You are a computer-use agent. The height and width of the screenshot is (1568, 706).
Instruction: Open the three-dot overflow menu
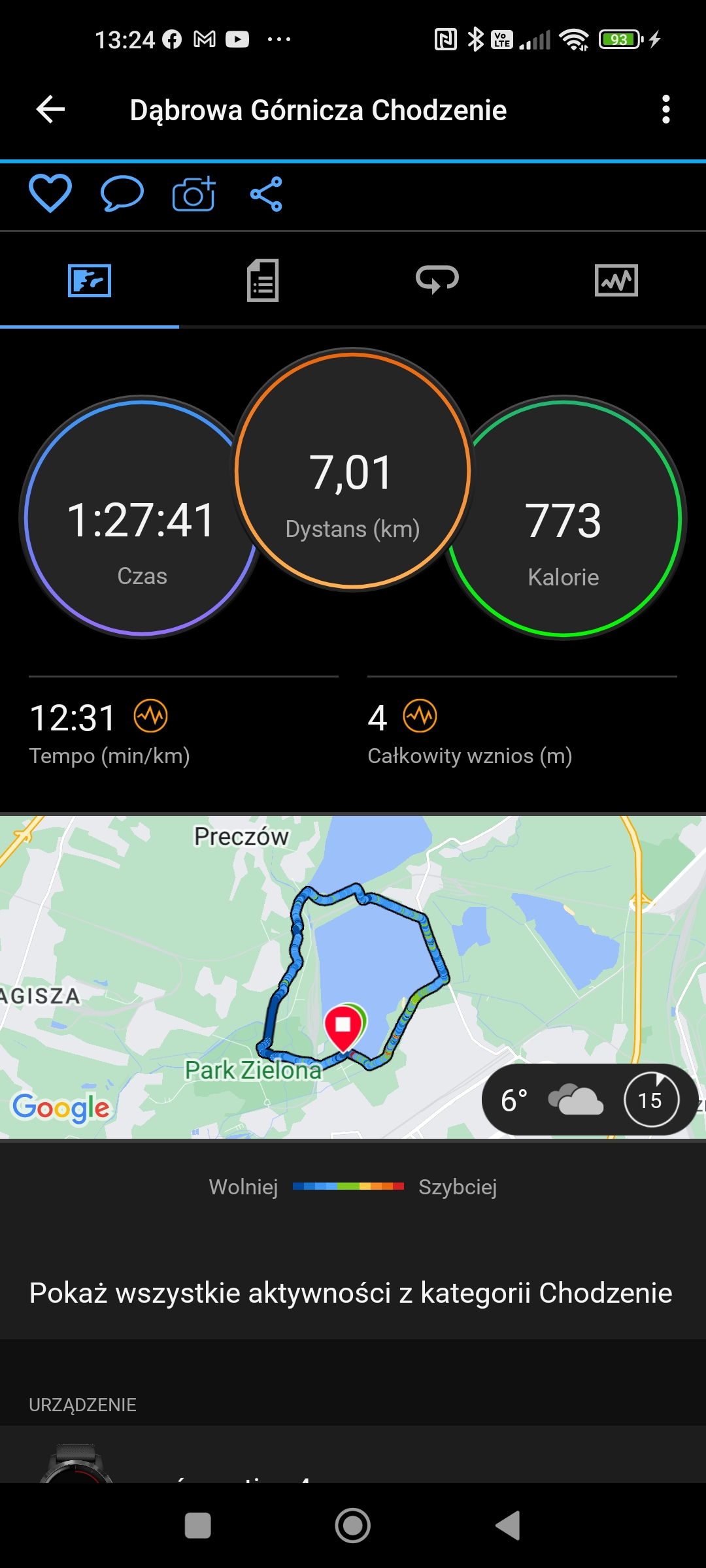665,109
